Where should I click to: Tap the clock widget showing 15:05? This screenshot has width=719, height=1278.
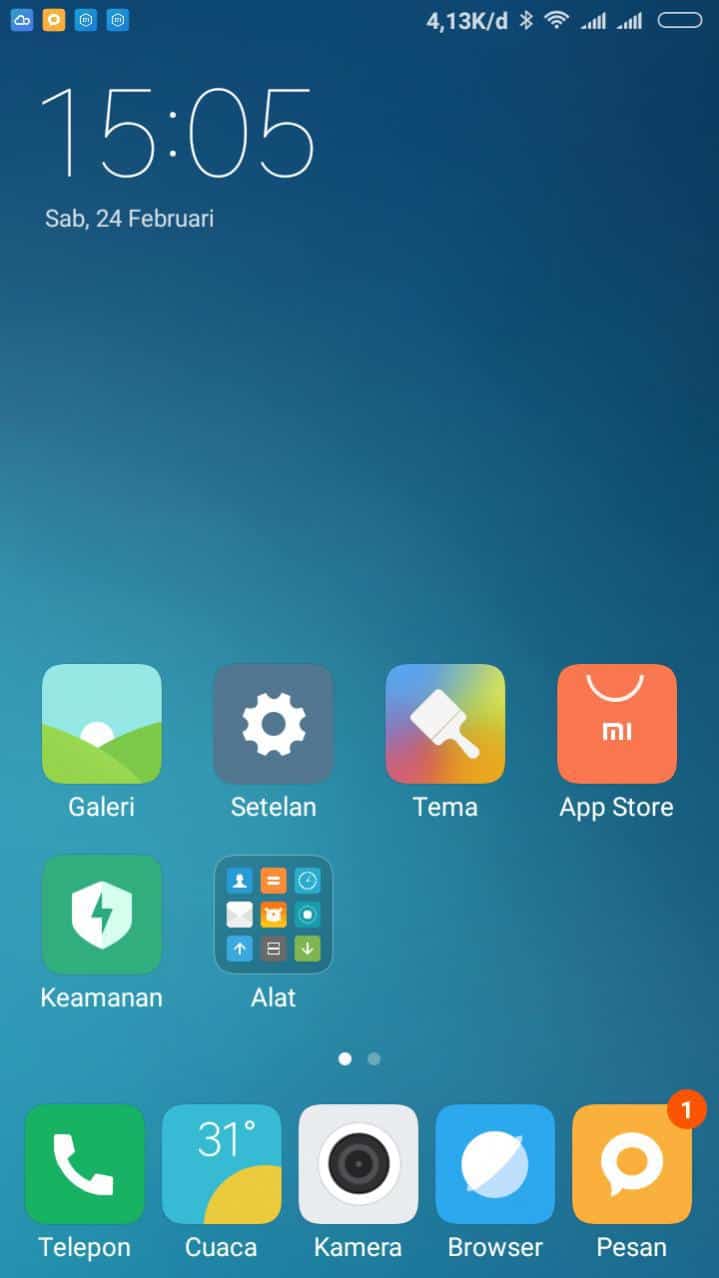coord(177,133)
